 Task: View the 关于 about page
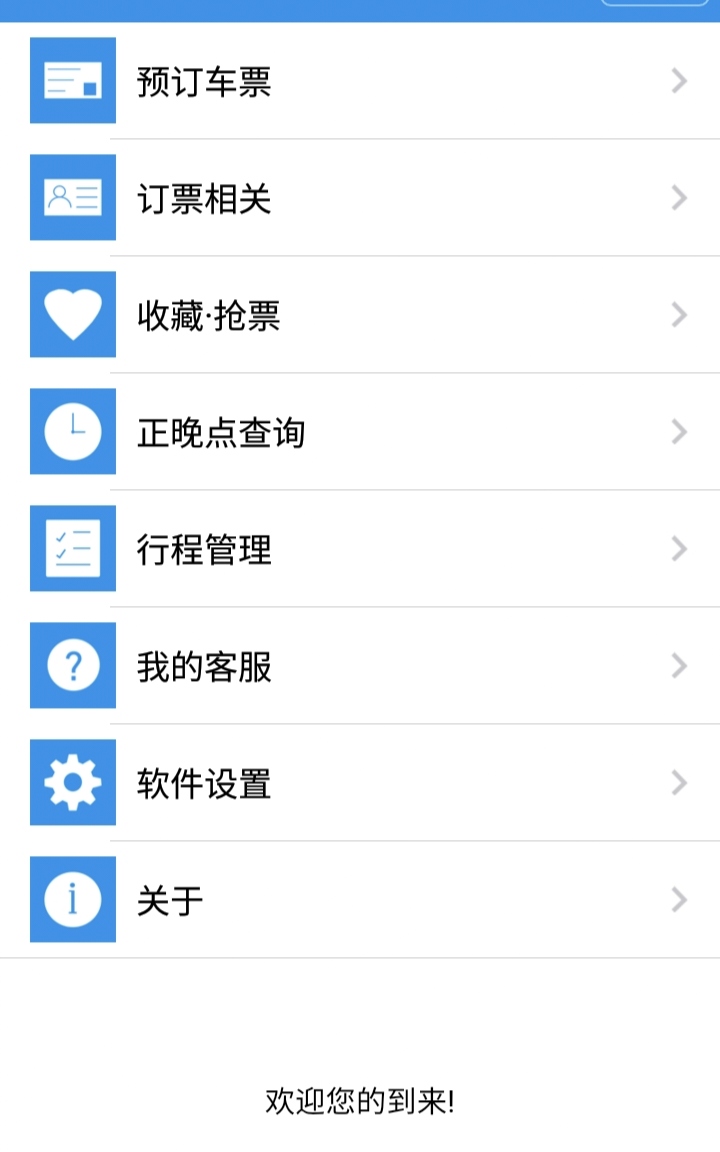[360, 900]
